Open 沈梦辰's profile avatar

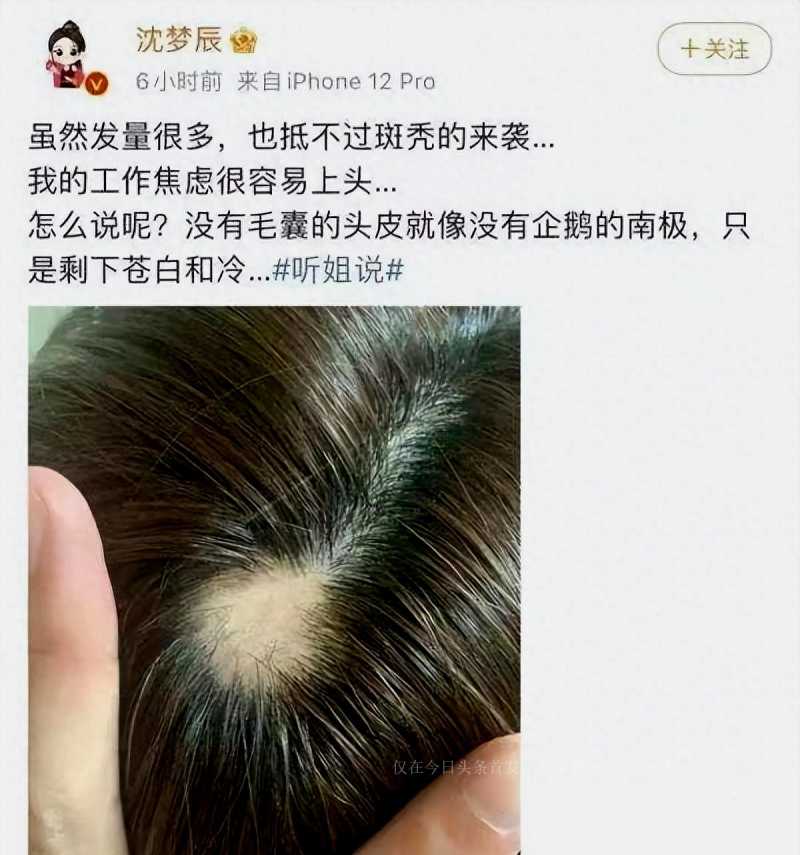(x=69, y=56)
